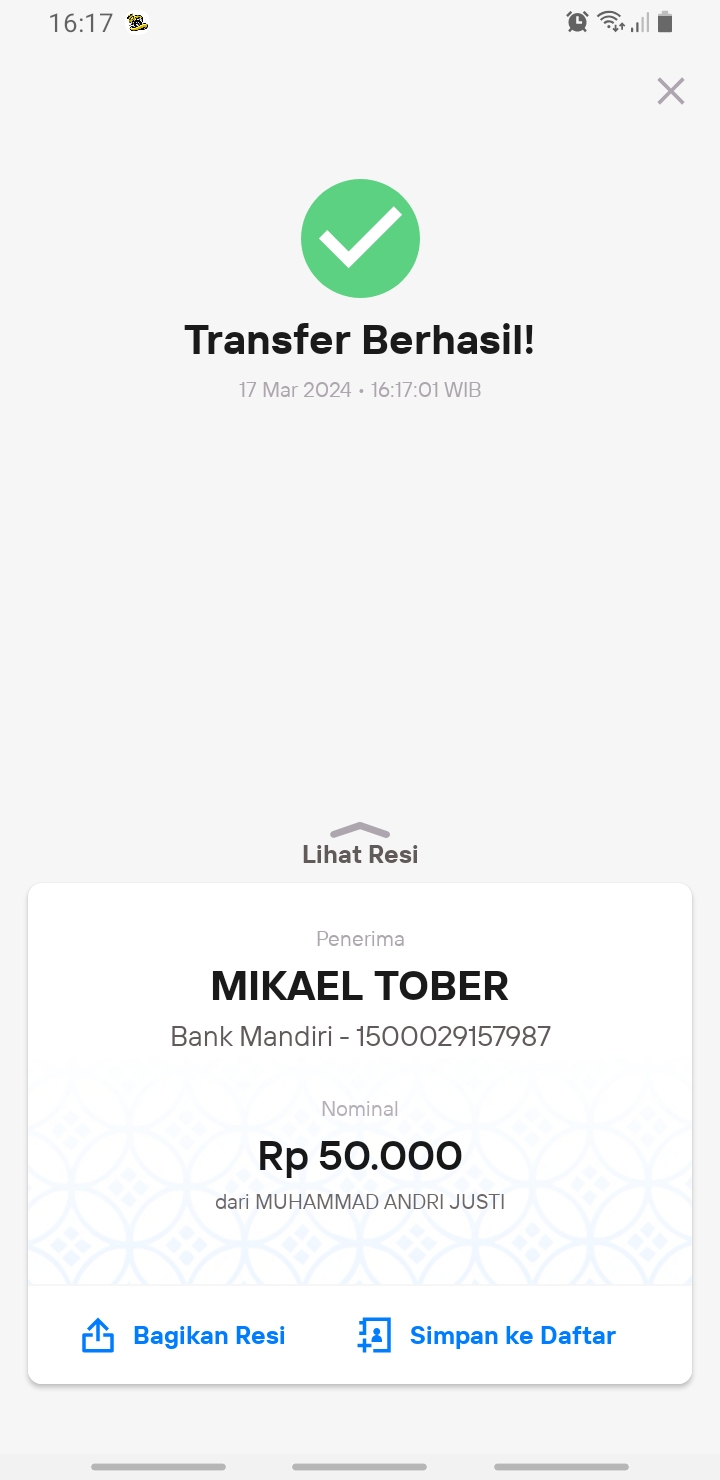Share the receipt via Bagikan Resi

183,1335
